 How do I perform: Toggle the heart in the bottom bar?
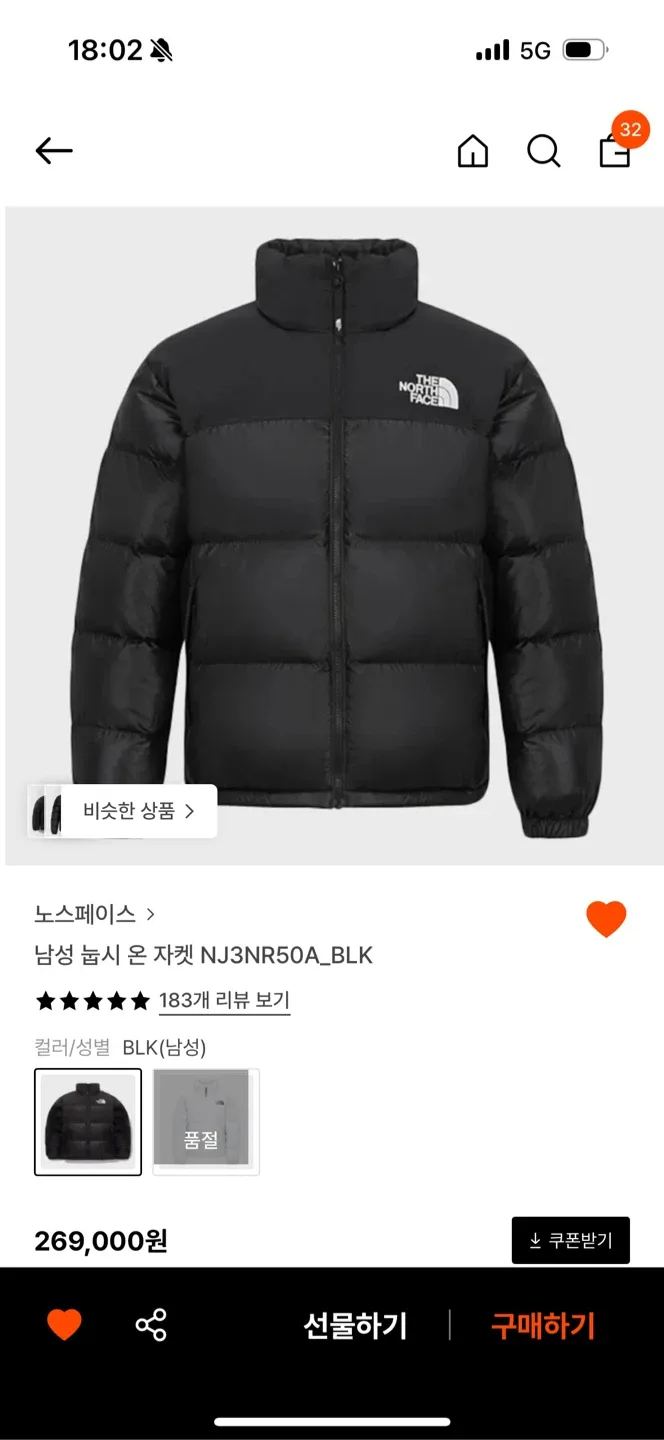64,1325
